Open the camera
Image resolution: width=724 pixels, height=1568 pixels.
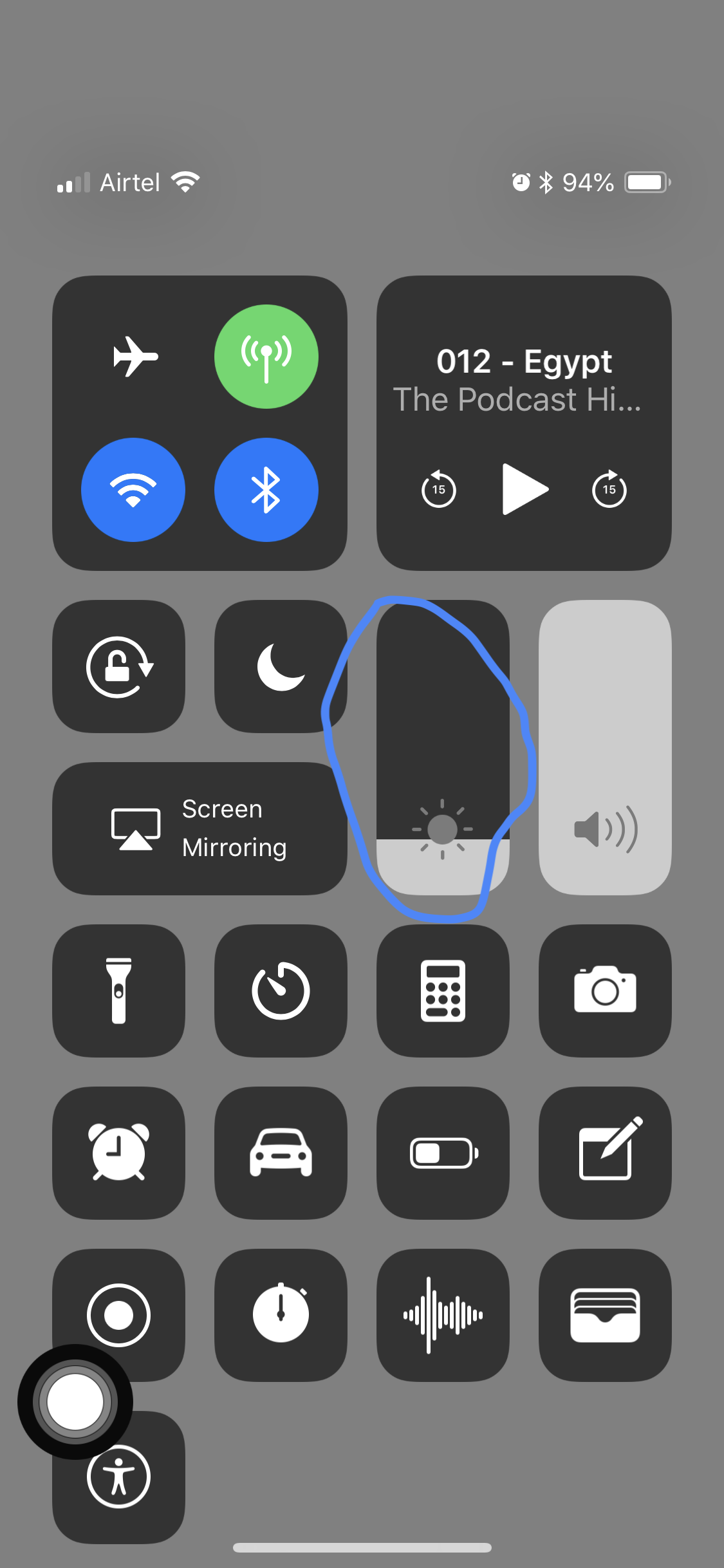605,991
